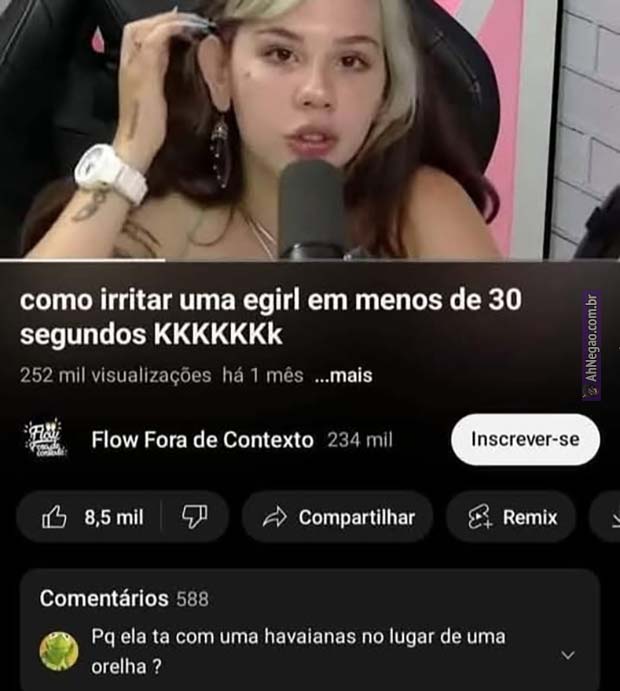Viewport: 620px width, 691px height.
Task: Subscribe with the Inscrever-se button
Action: click(524, 439)
